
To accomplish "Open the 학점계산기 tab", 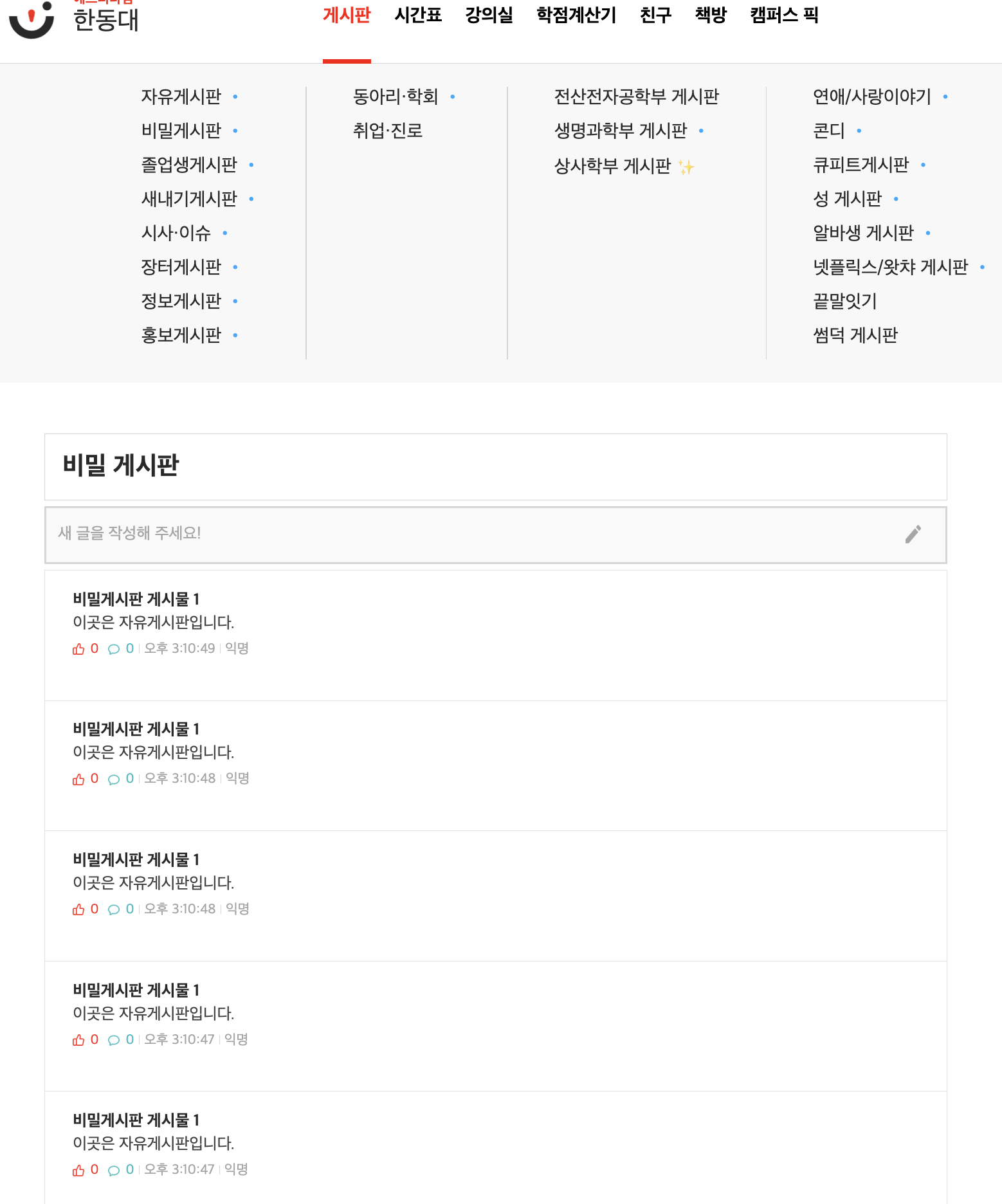I will [576, 15].
